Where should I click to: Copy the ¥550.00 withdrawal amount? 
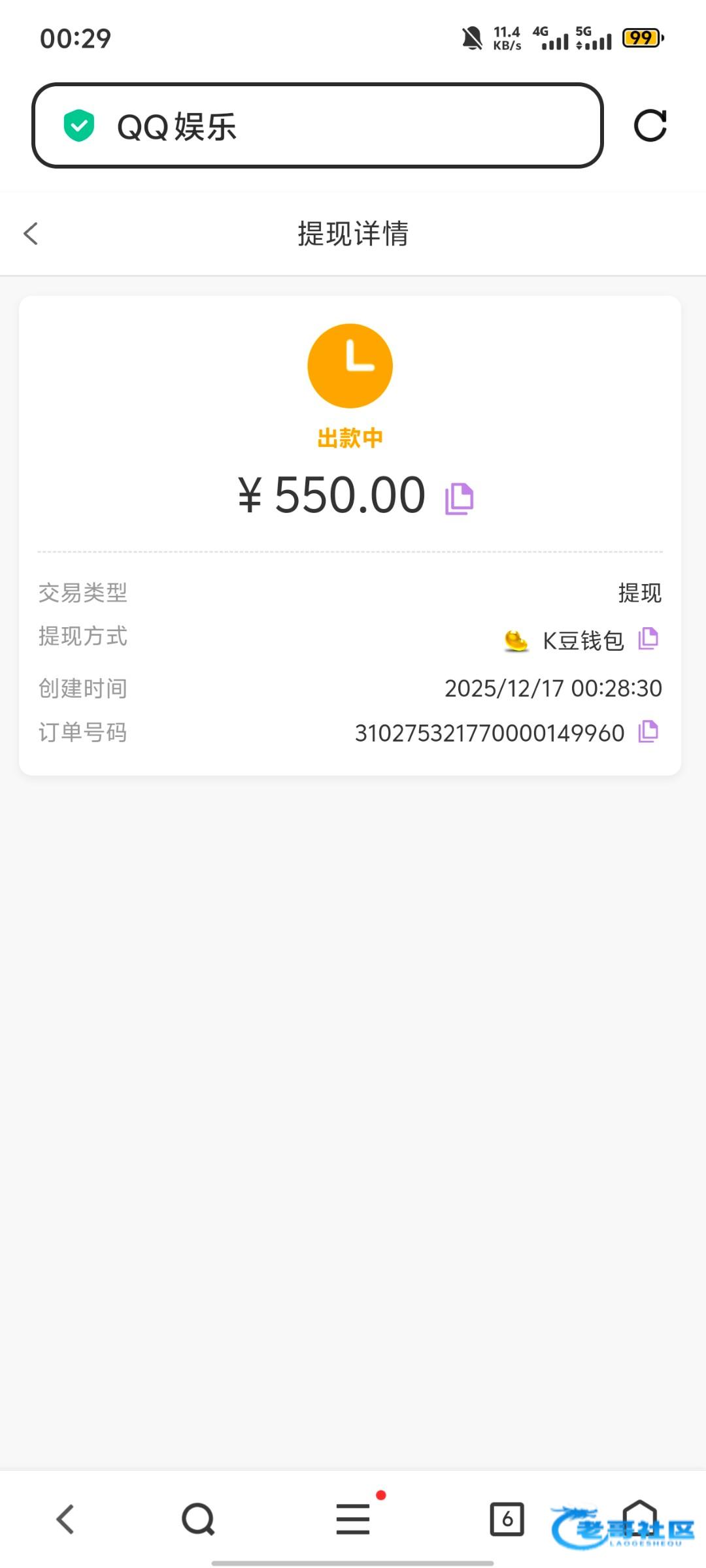[x=459, y=499]
